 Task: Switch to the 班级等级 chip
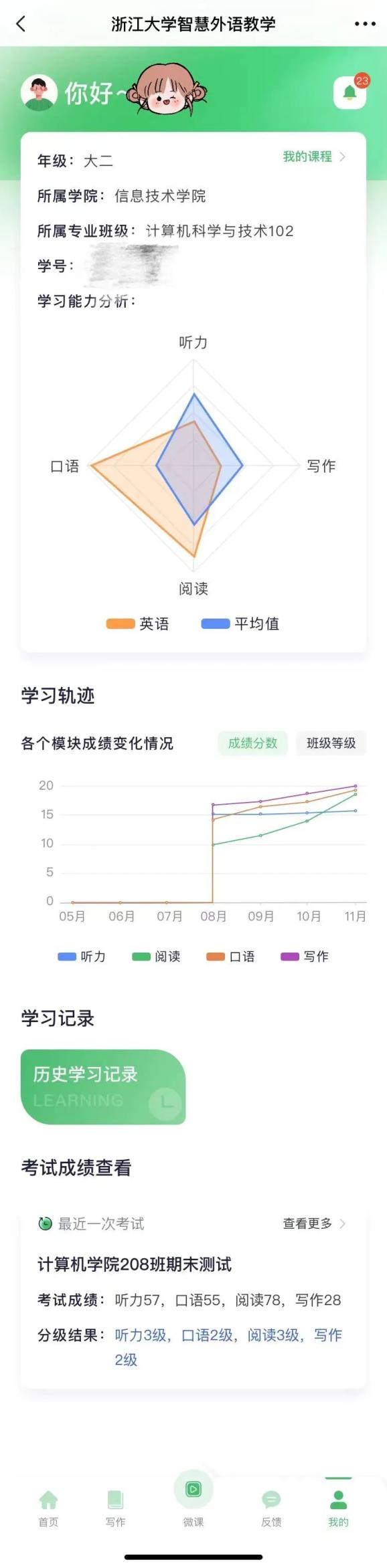coord(331,743)
